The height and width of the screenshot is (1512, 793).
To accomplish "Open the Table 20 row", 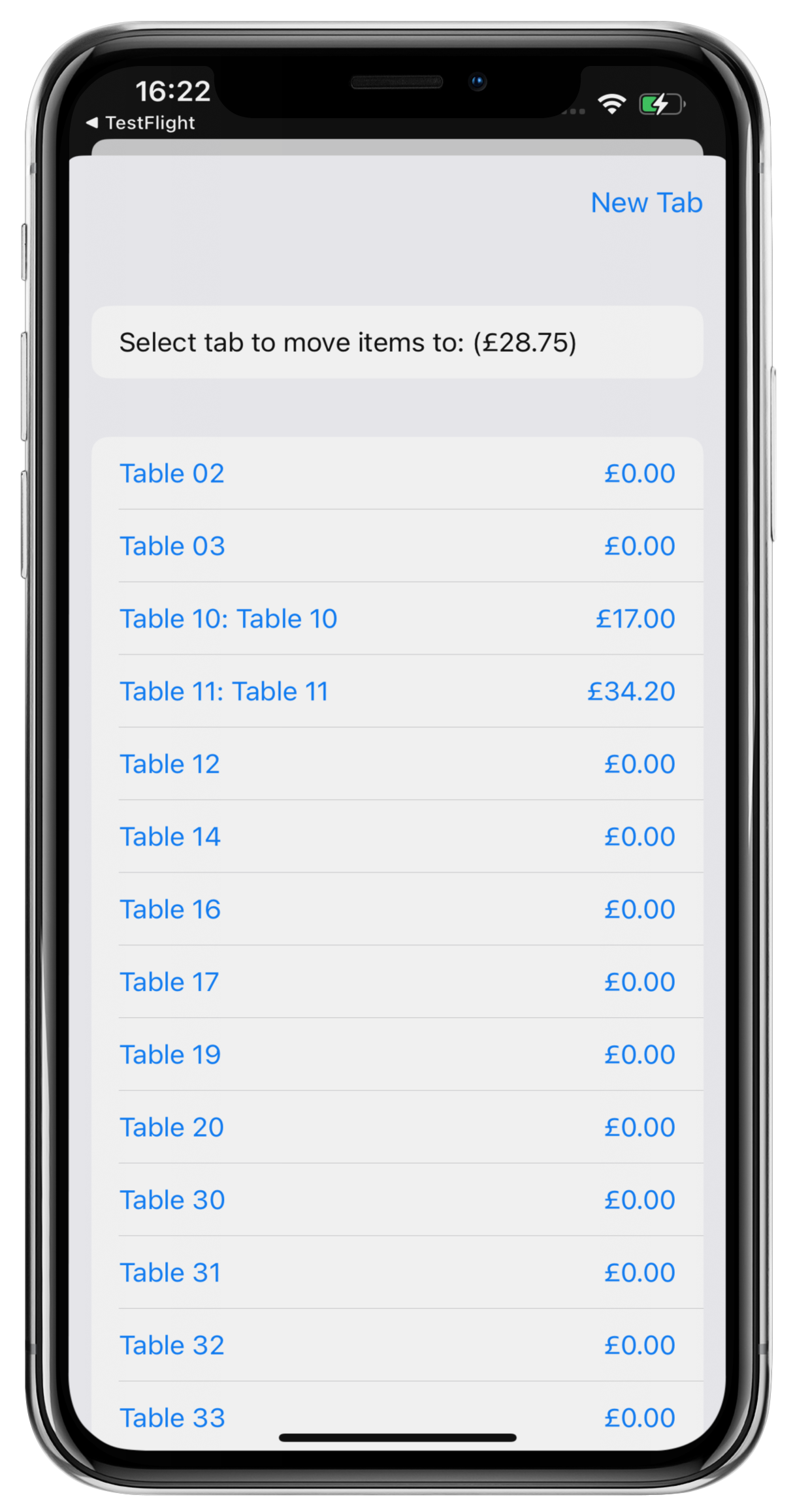I will [397, 1127].
